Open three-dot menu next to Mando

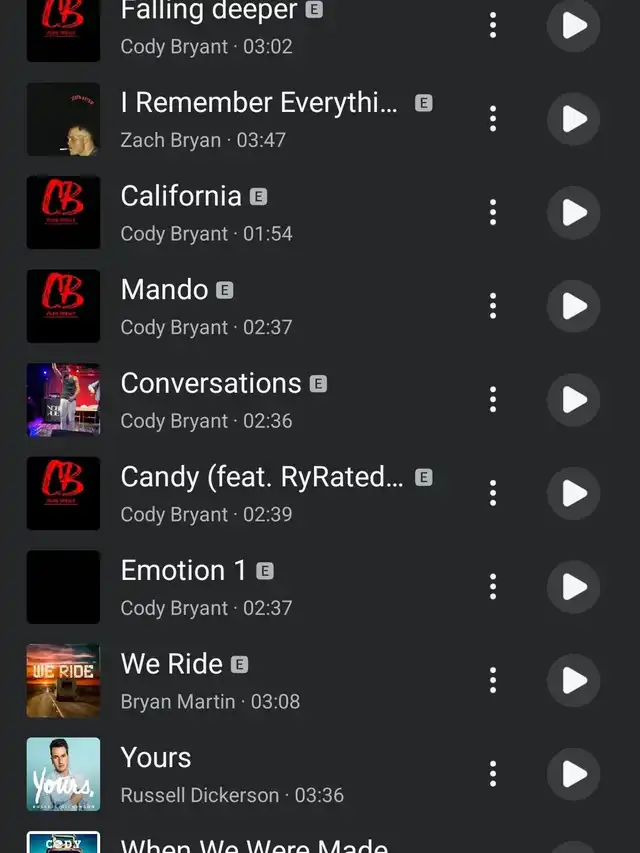493,306
